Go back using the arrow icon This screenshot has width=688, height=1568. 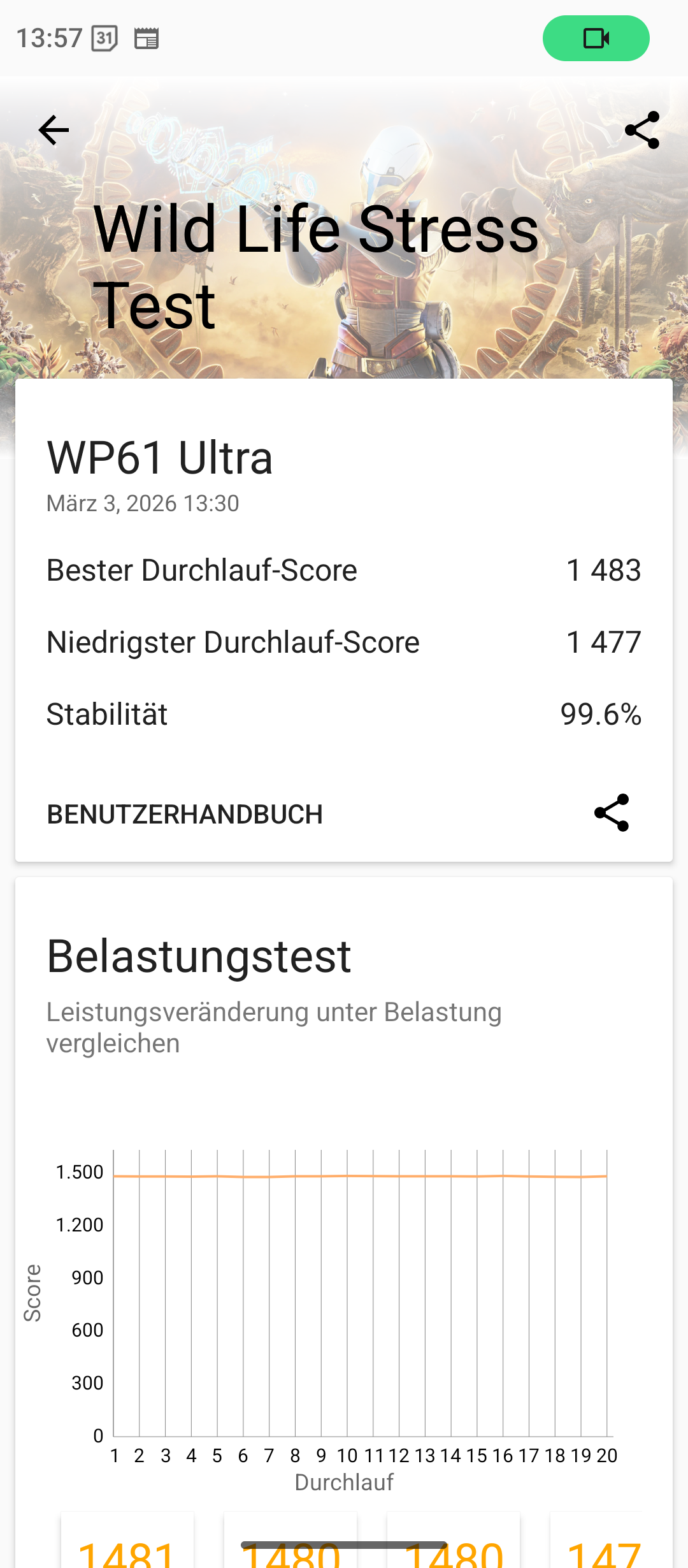[x=54, y=131]
